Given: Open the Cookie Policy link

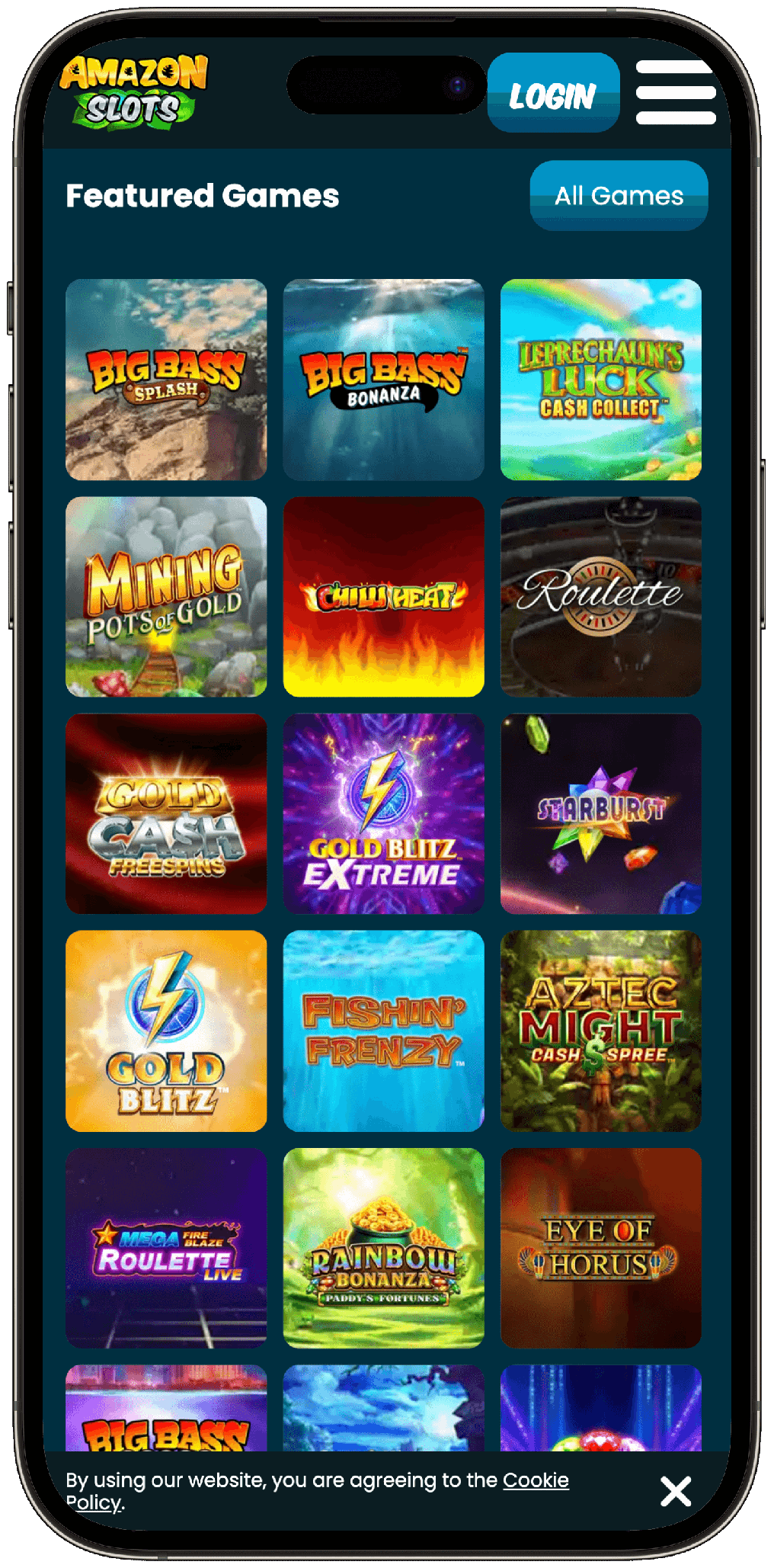Looking at the screenshot, I should click(x=536, y=1480).
